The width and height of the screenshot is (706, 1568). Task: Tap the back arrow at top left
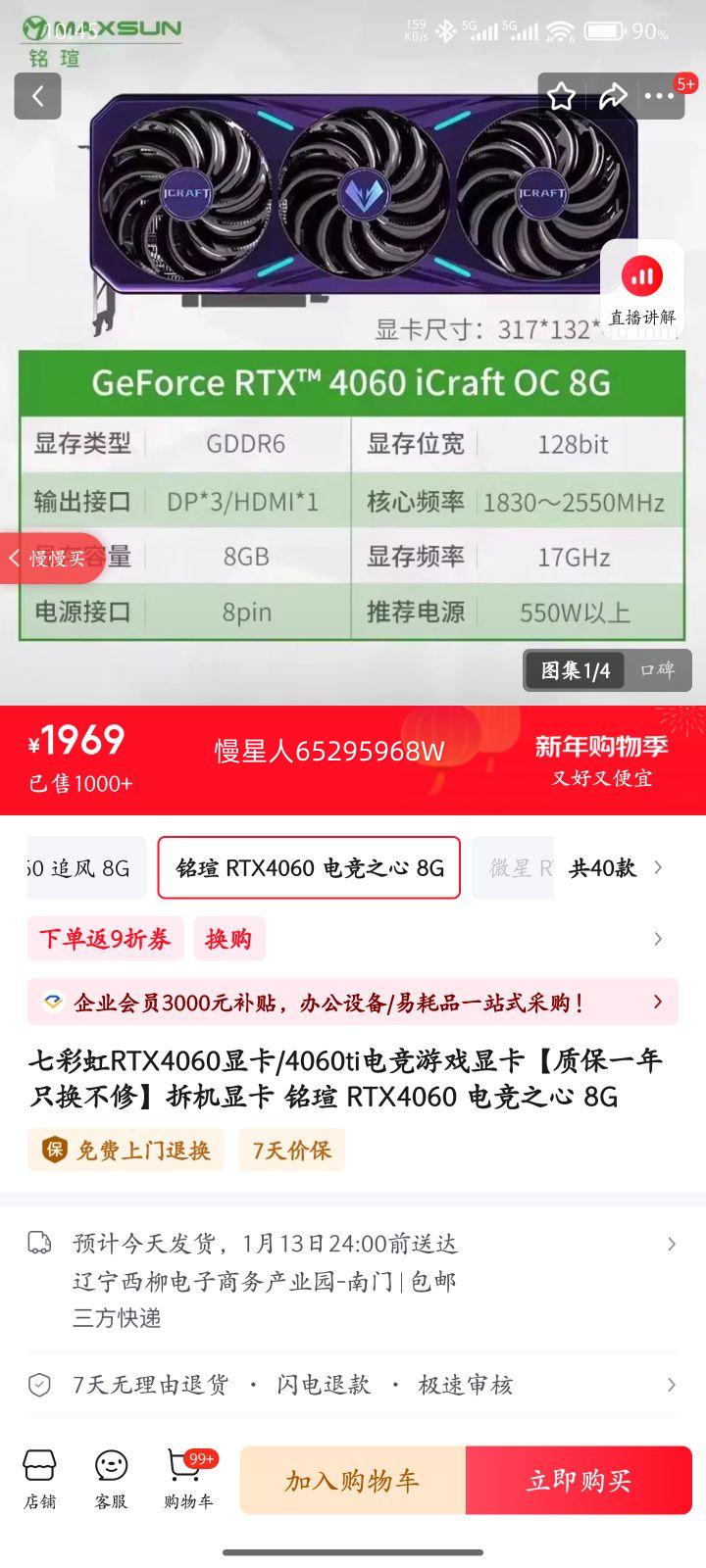point(37,96)
